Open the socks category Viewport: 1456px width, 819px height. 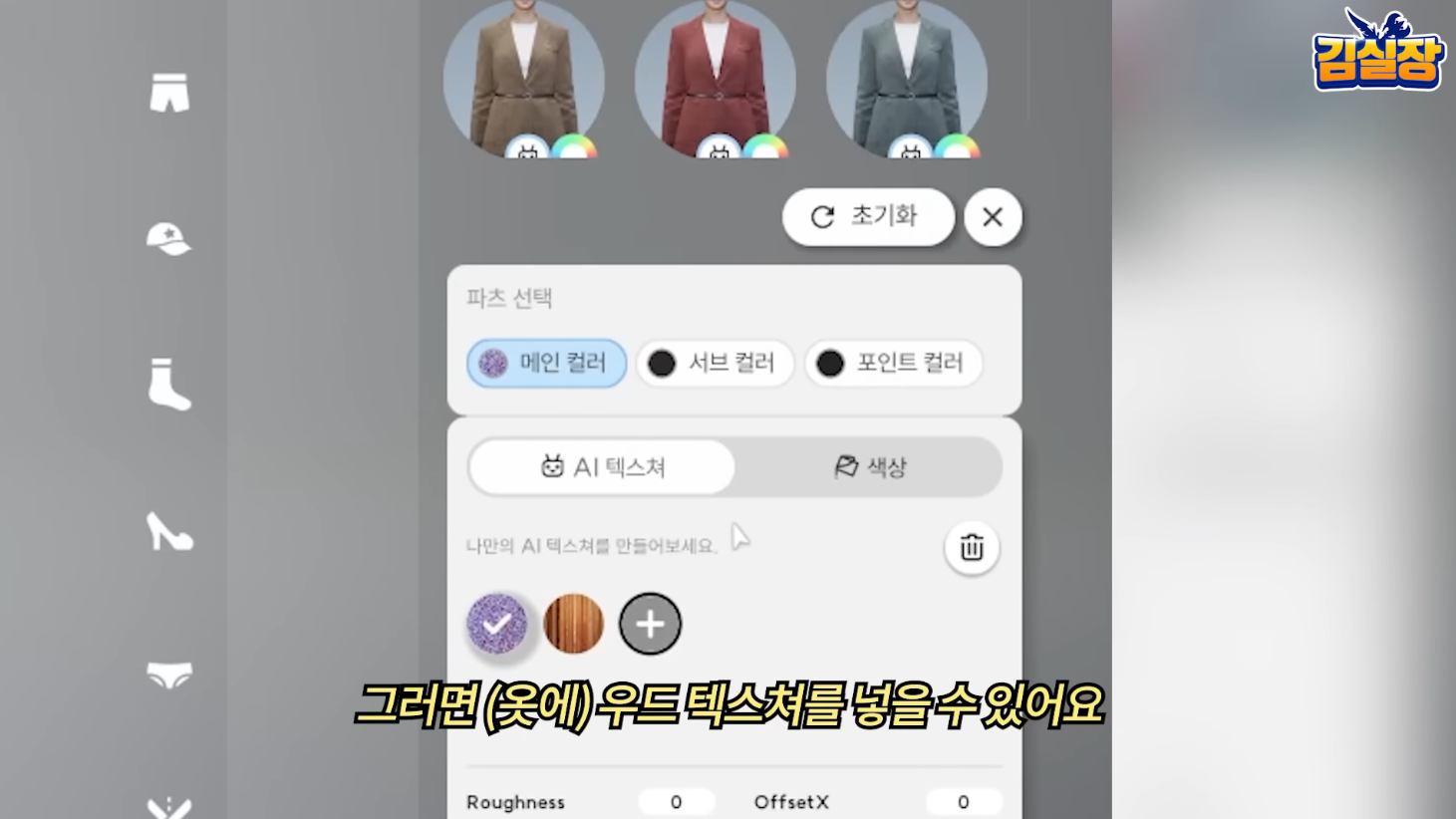(168, 385)
